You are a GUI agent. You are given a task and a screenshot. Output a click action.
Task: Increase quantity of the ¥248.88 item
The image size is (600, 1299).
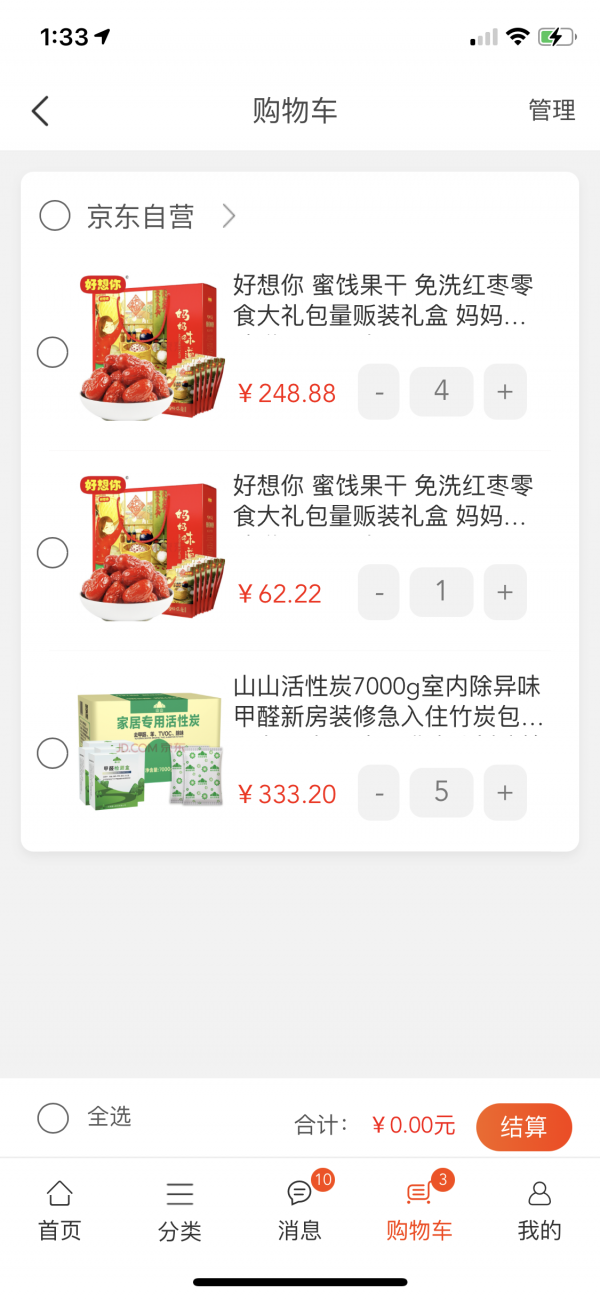click(505, 392)
